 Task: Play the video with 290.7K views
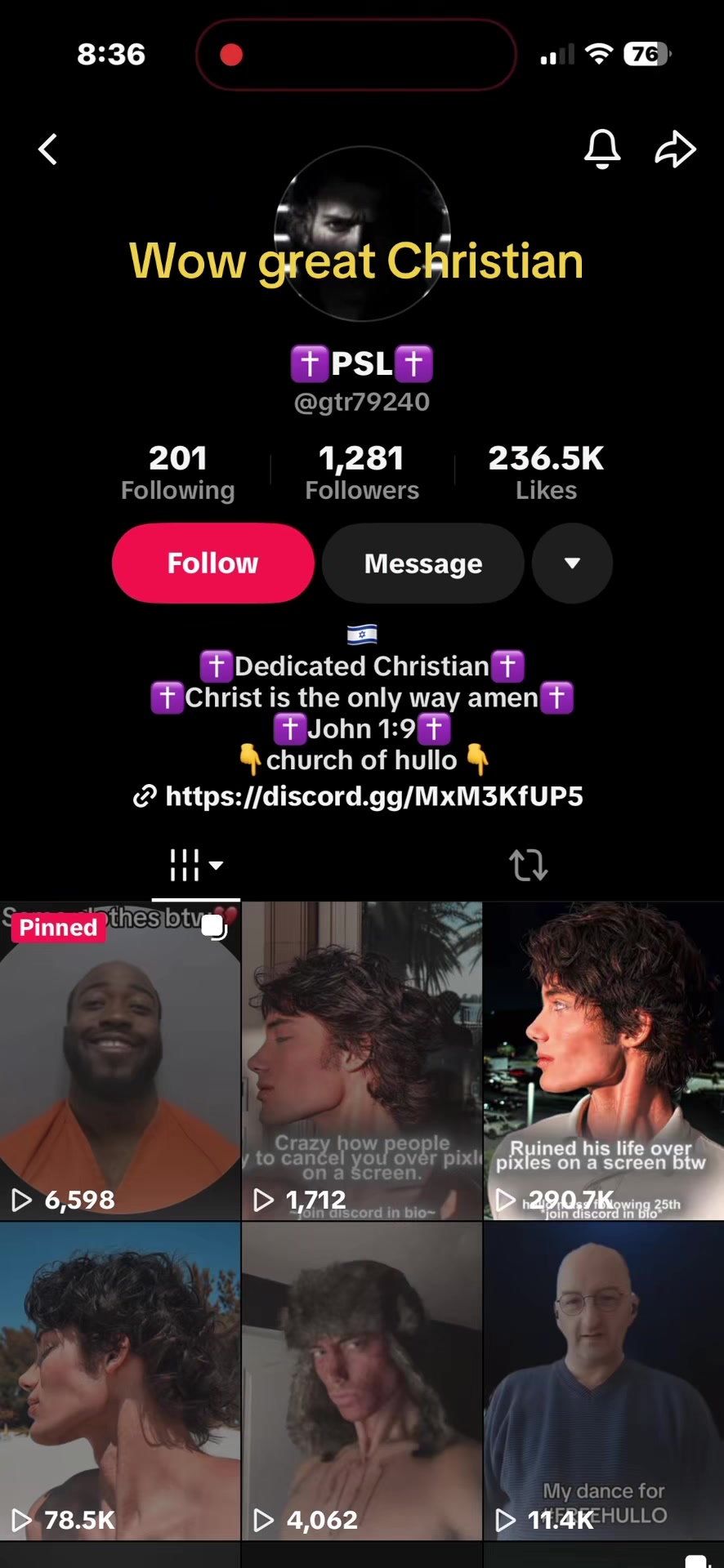[x=604, y=1061]
